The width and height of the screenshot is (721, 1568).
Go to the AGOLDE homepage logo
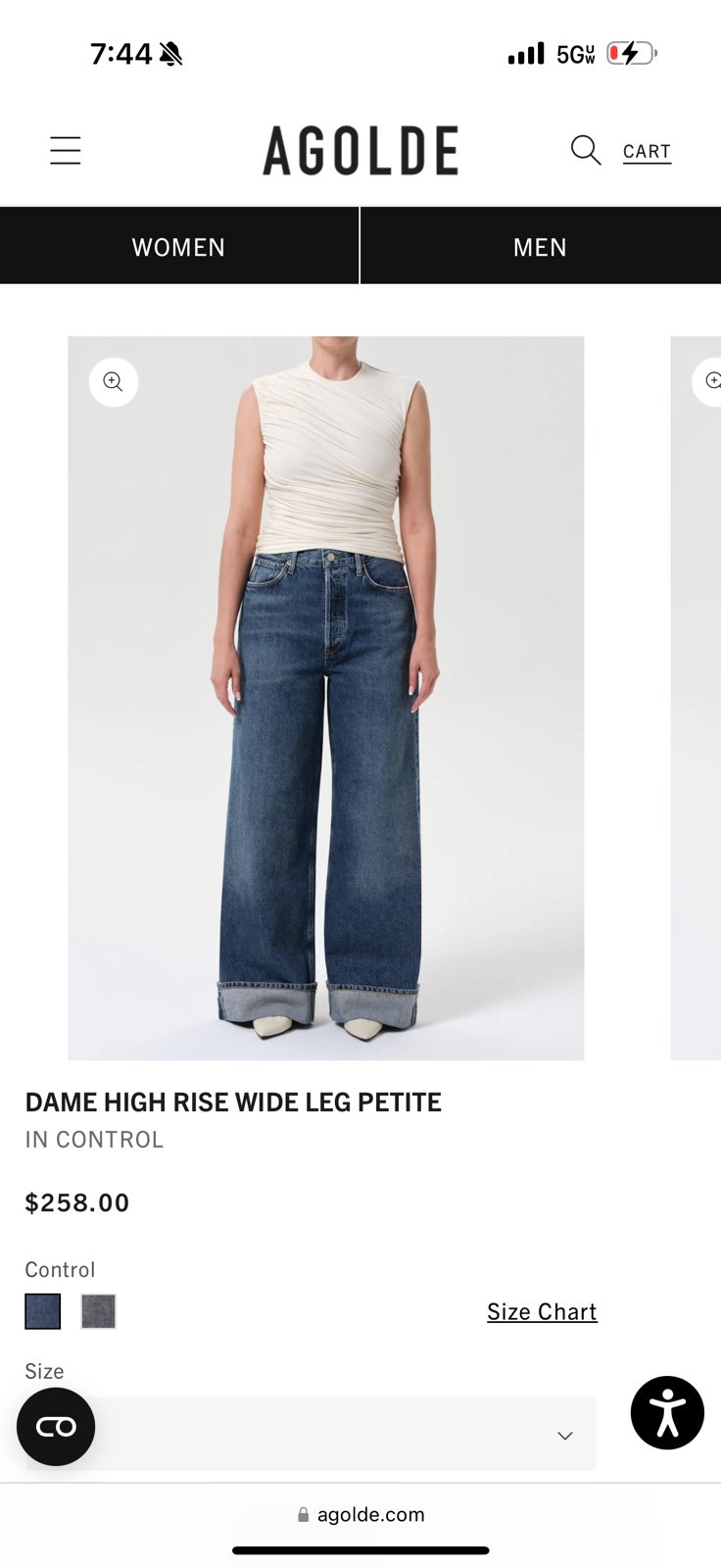[x=360, y=150]
